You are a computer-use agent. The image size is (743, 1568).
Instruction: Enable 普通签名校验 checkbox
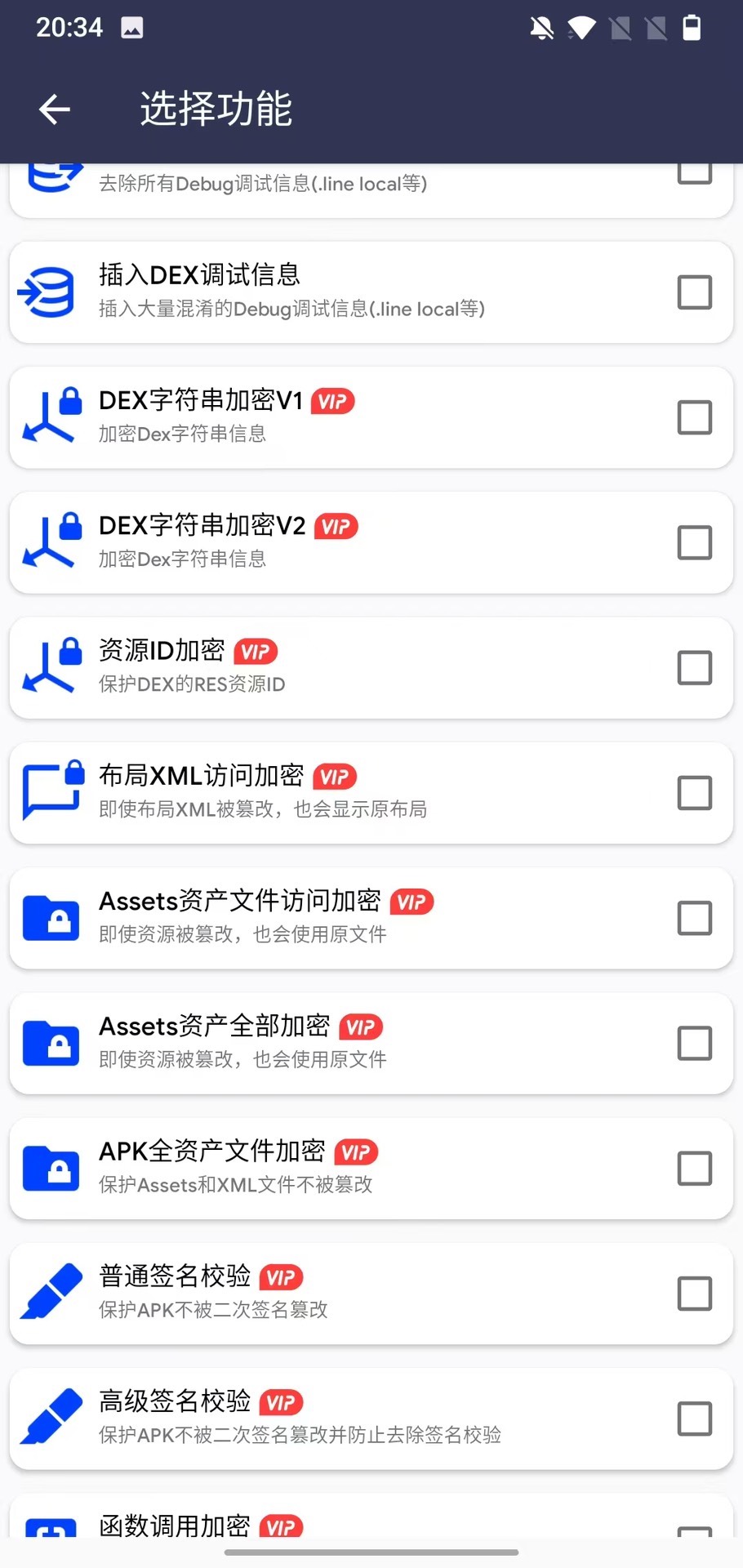[694, 1294]
